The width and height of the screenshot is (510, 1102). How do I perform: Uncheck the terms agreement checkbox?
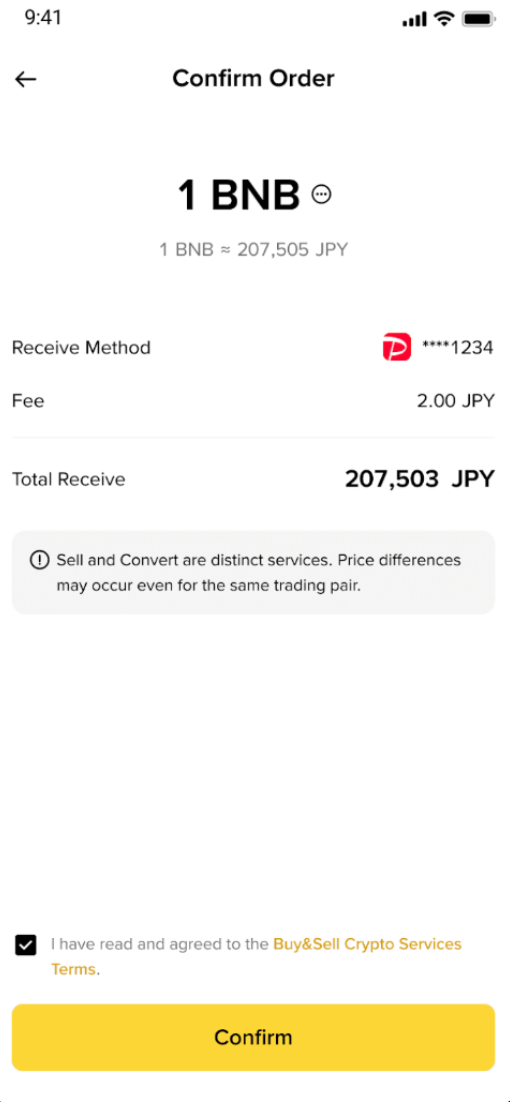[x=26, y=945]
